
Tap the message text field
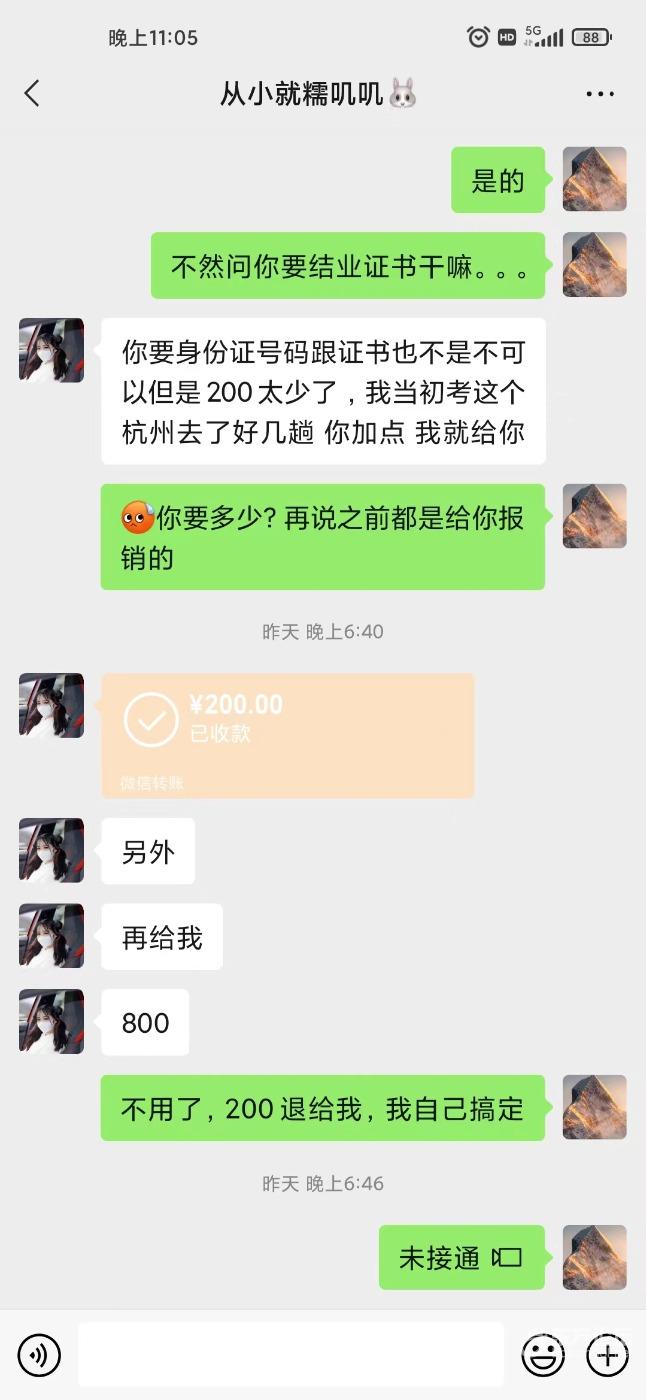(290, 1355)
